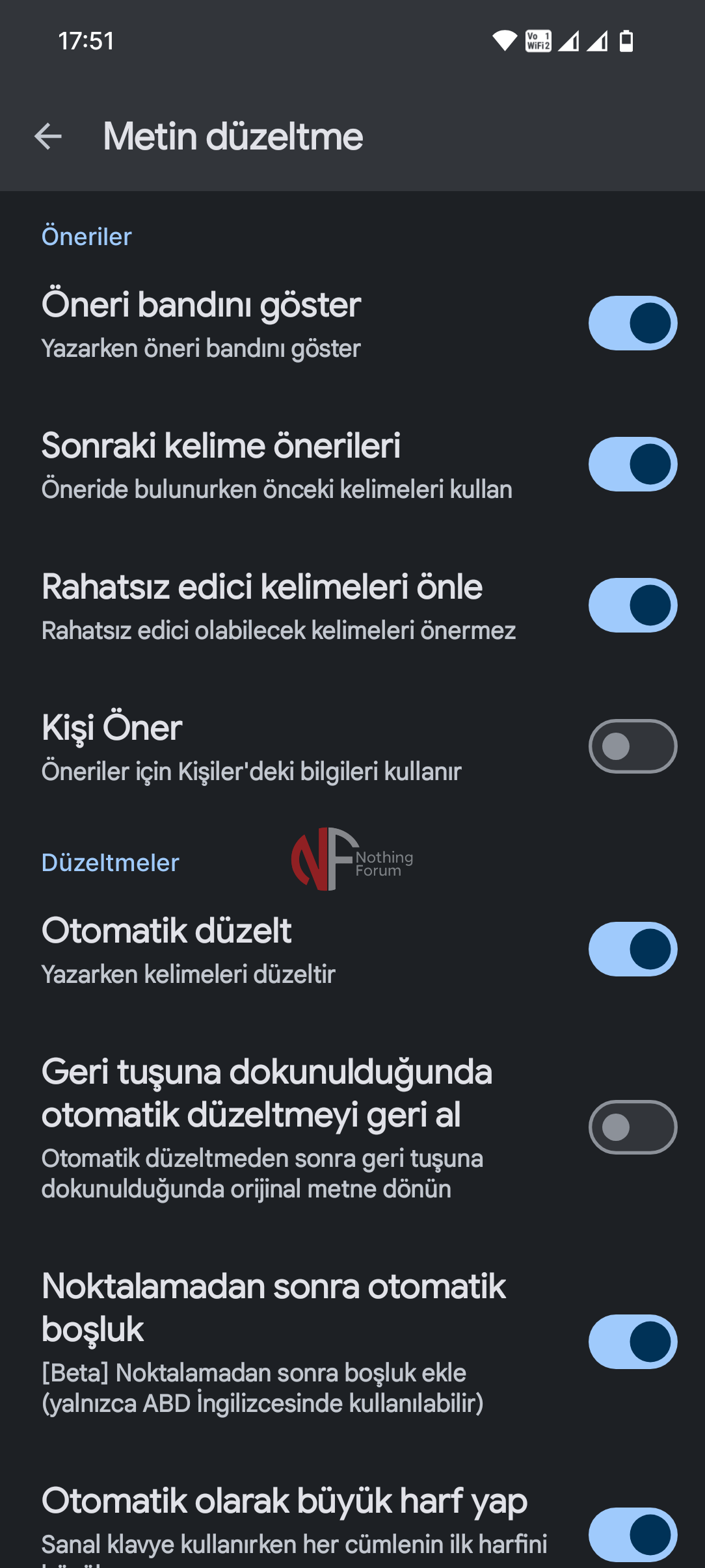Switch off Rahatsız edici kelimeleri önle

[x=632, y=605]
